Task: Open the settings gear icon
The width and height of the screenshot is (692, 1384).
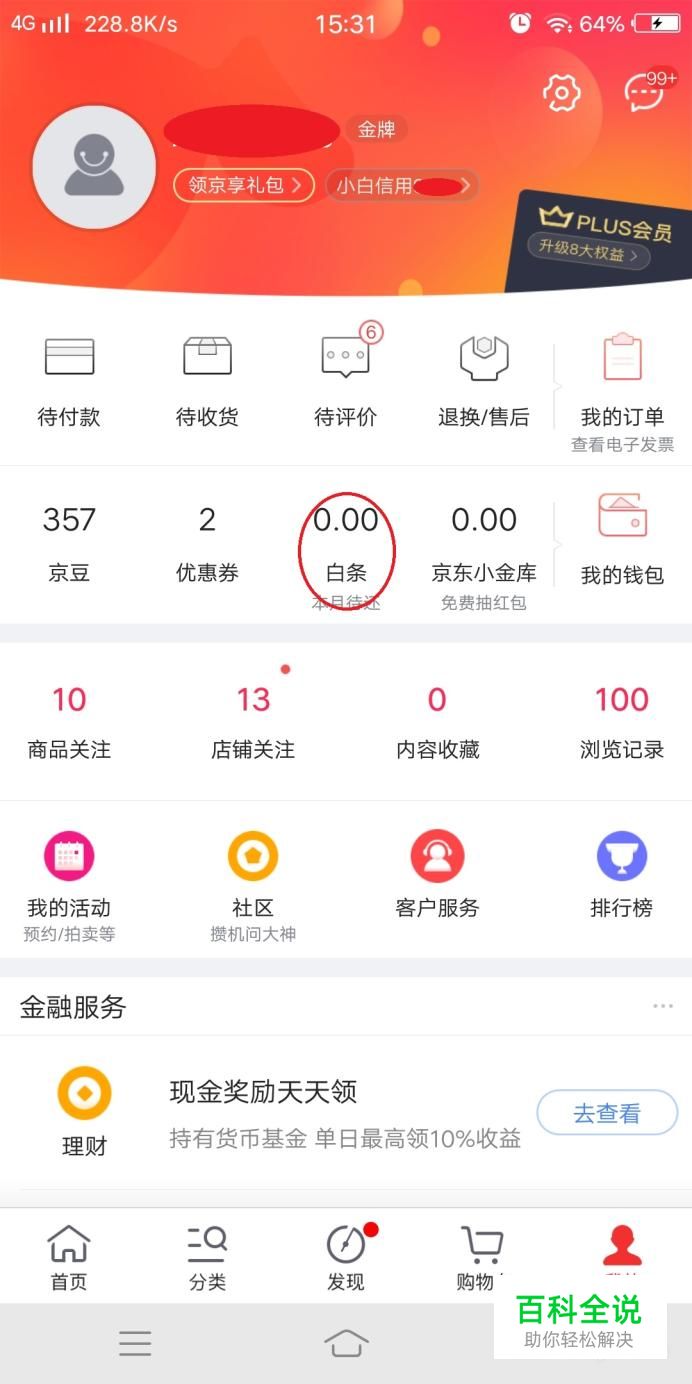Action: (561, 93)
